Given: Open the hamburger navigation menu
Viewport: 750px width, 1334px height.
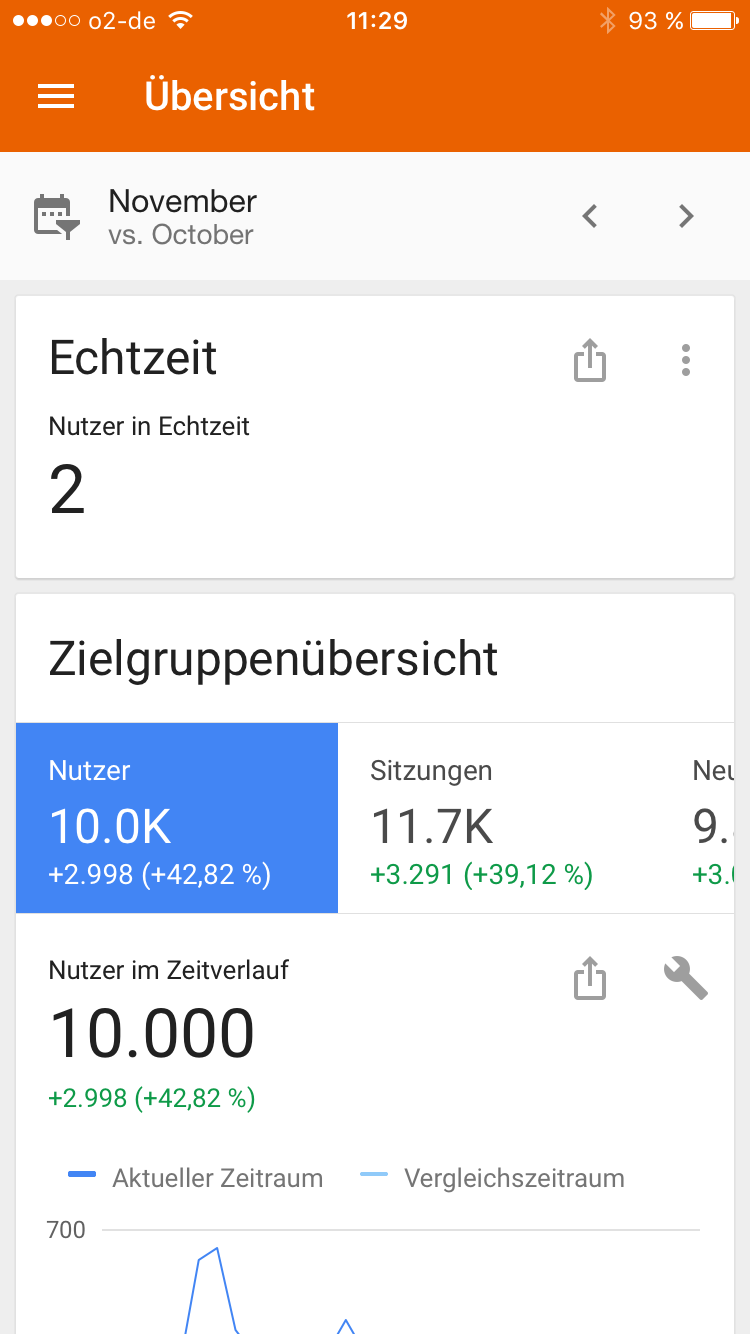Looking at the screenshot, I should (56, 96).
